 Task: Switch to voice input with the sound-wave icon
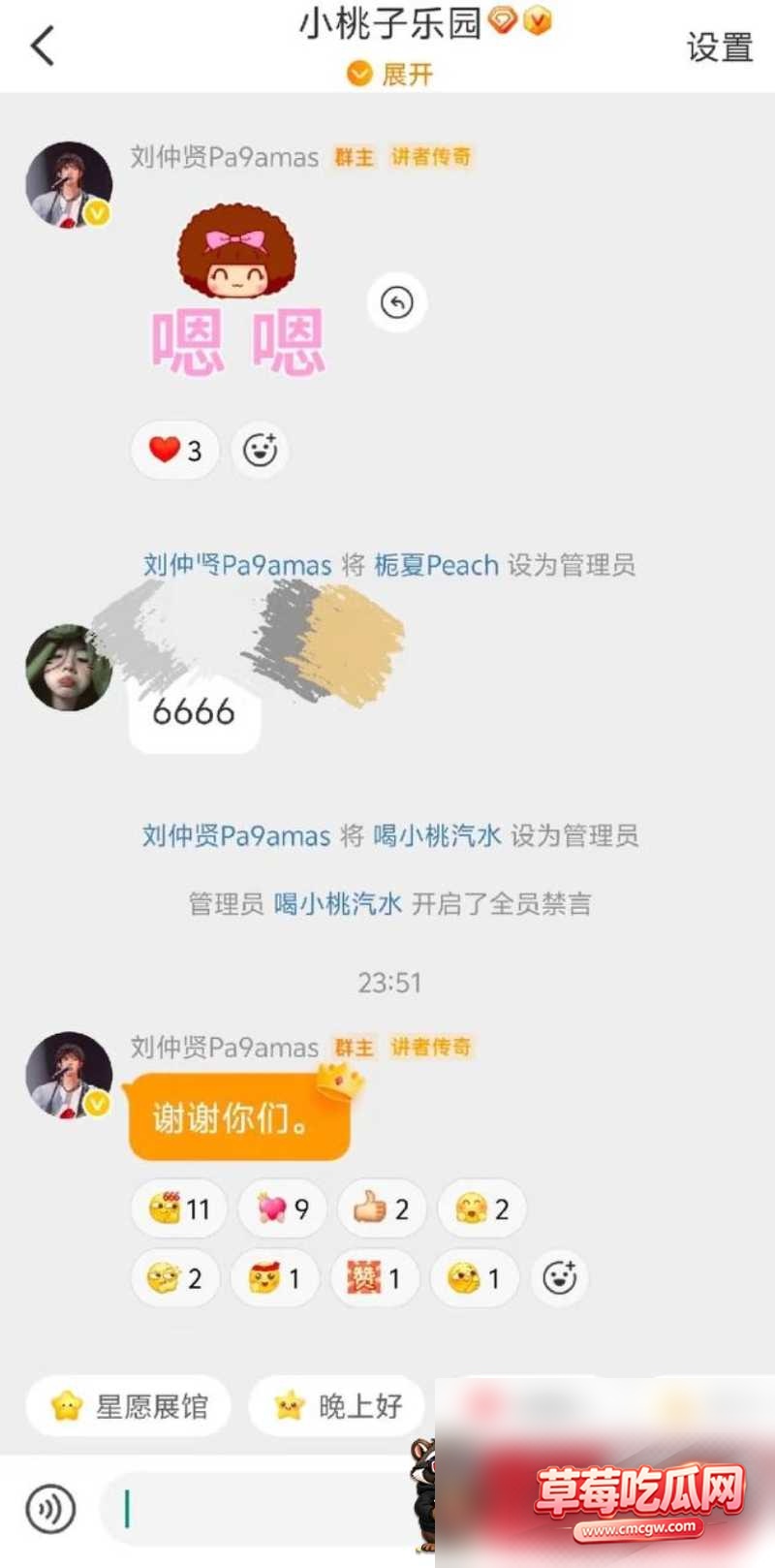pyautogui.click(x=50, y=1509)
